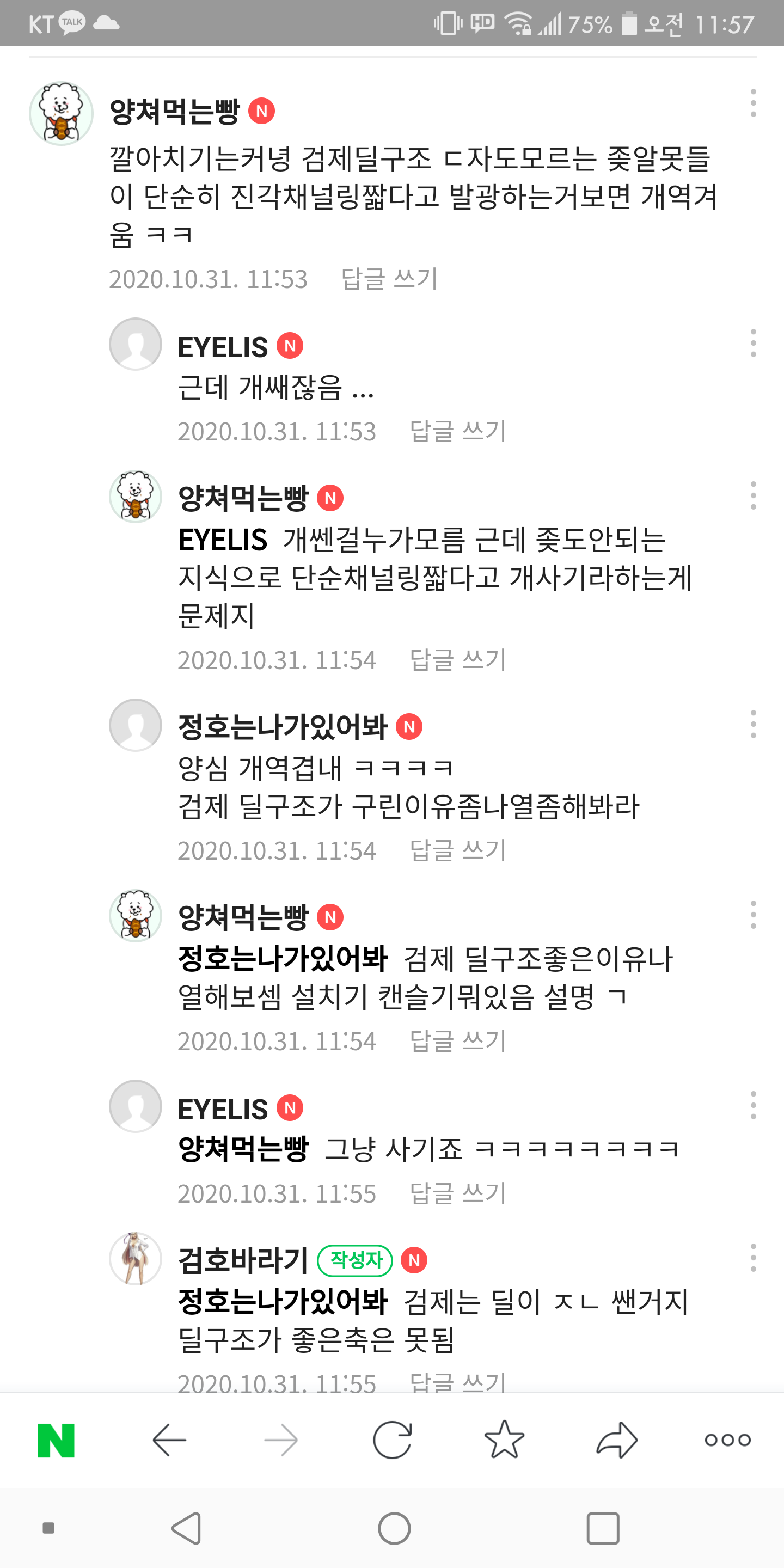Open options for the 개쎈걸누가모름 comment
This screenshot has width=784, height=1568.
754,495
